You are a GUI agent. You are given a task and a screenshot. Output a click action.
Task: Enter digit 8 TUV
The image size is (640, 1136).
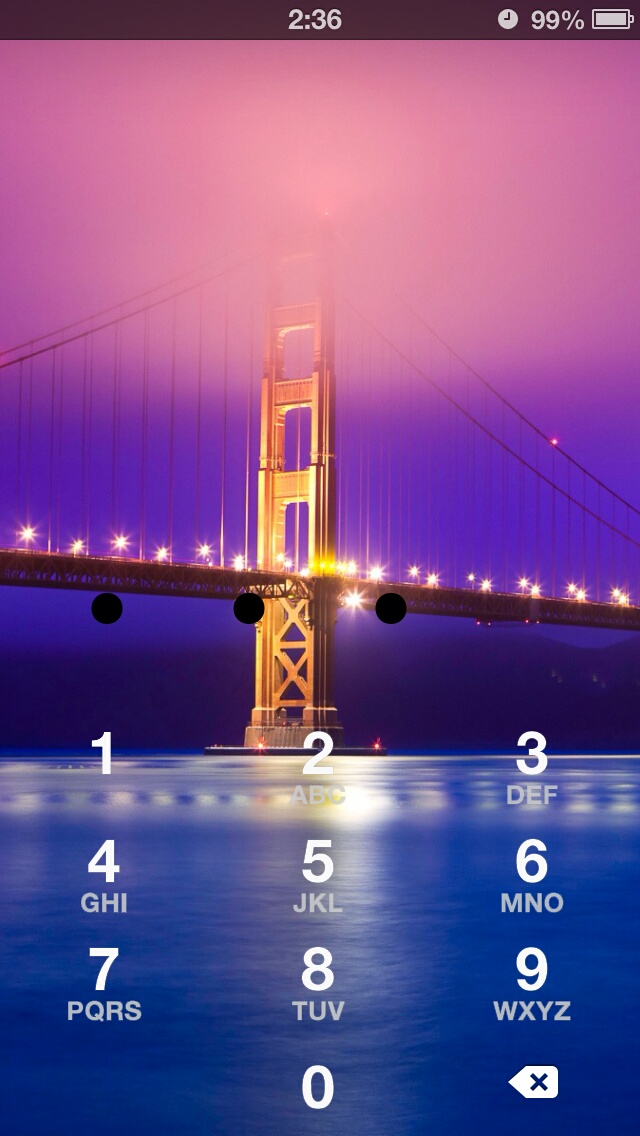tap(318, 984)
